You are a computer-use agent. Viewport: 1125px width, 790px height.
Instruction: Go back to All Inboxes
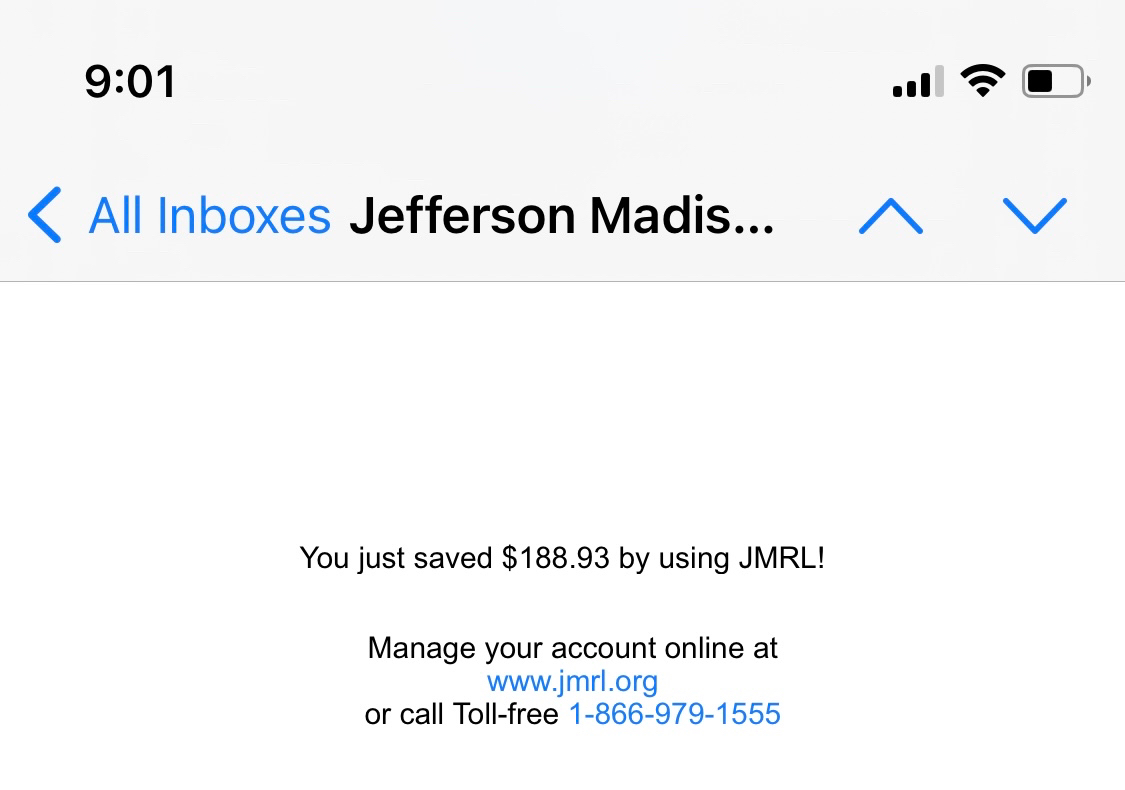[180, 216]
